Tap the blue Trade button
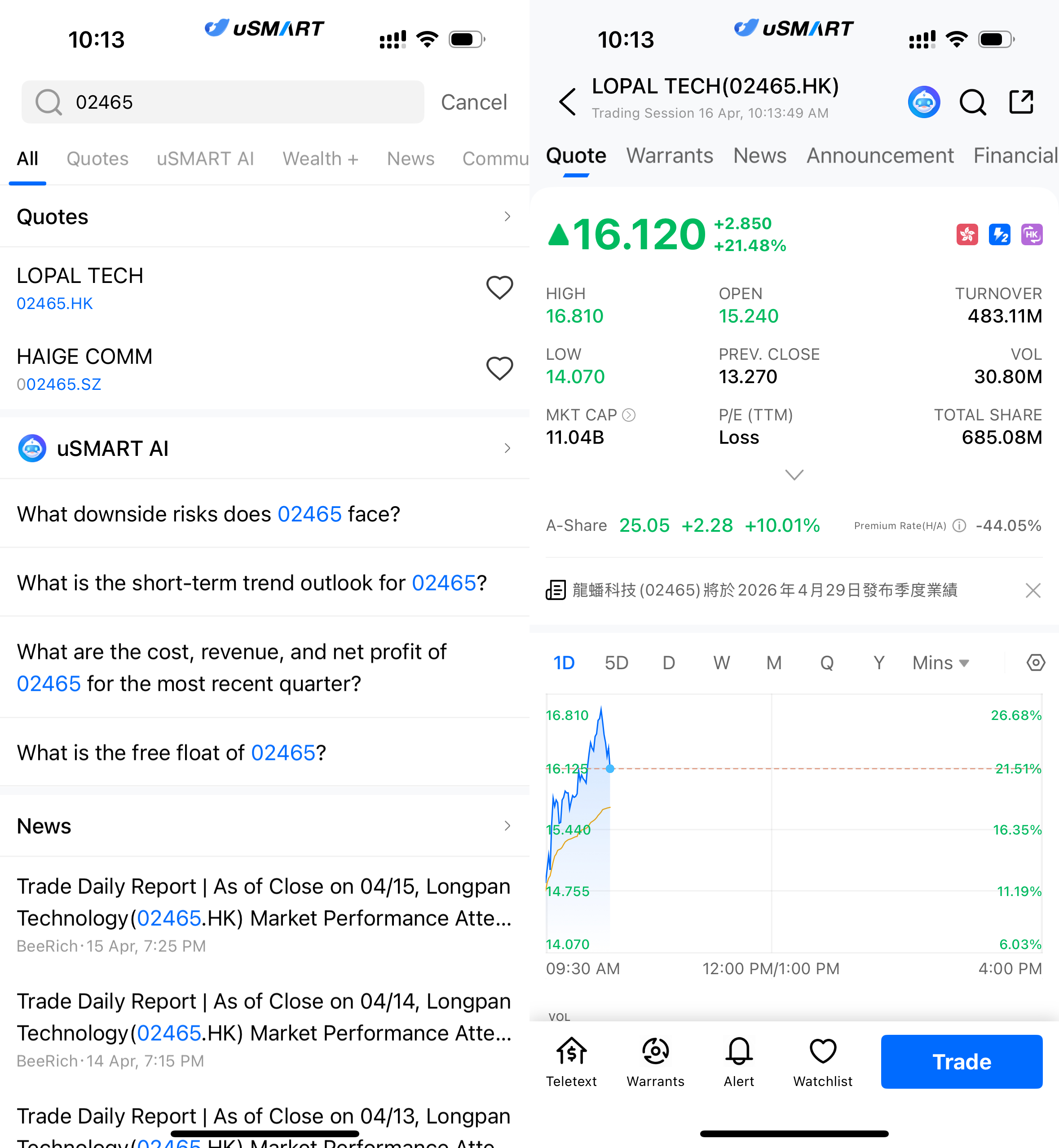 pyautogui.click(x=961, y=1062)
